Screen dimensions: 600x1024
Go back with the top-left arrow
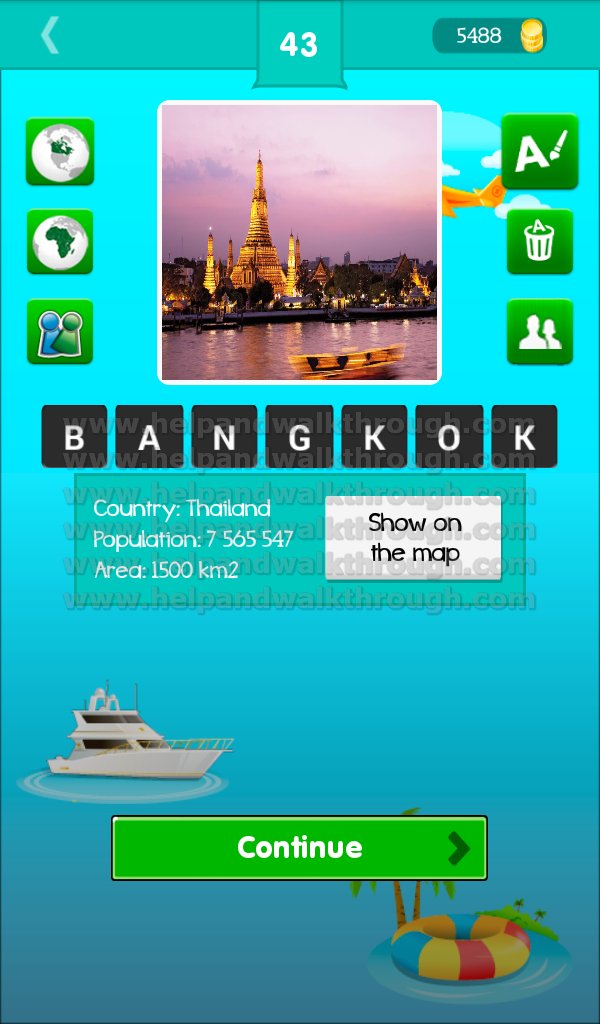(x=50, y=35)
